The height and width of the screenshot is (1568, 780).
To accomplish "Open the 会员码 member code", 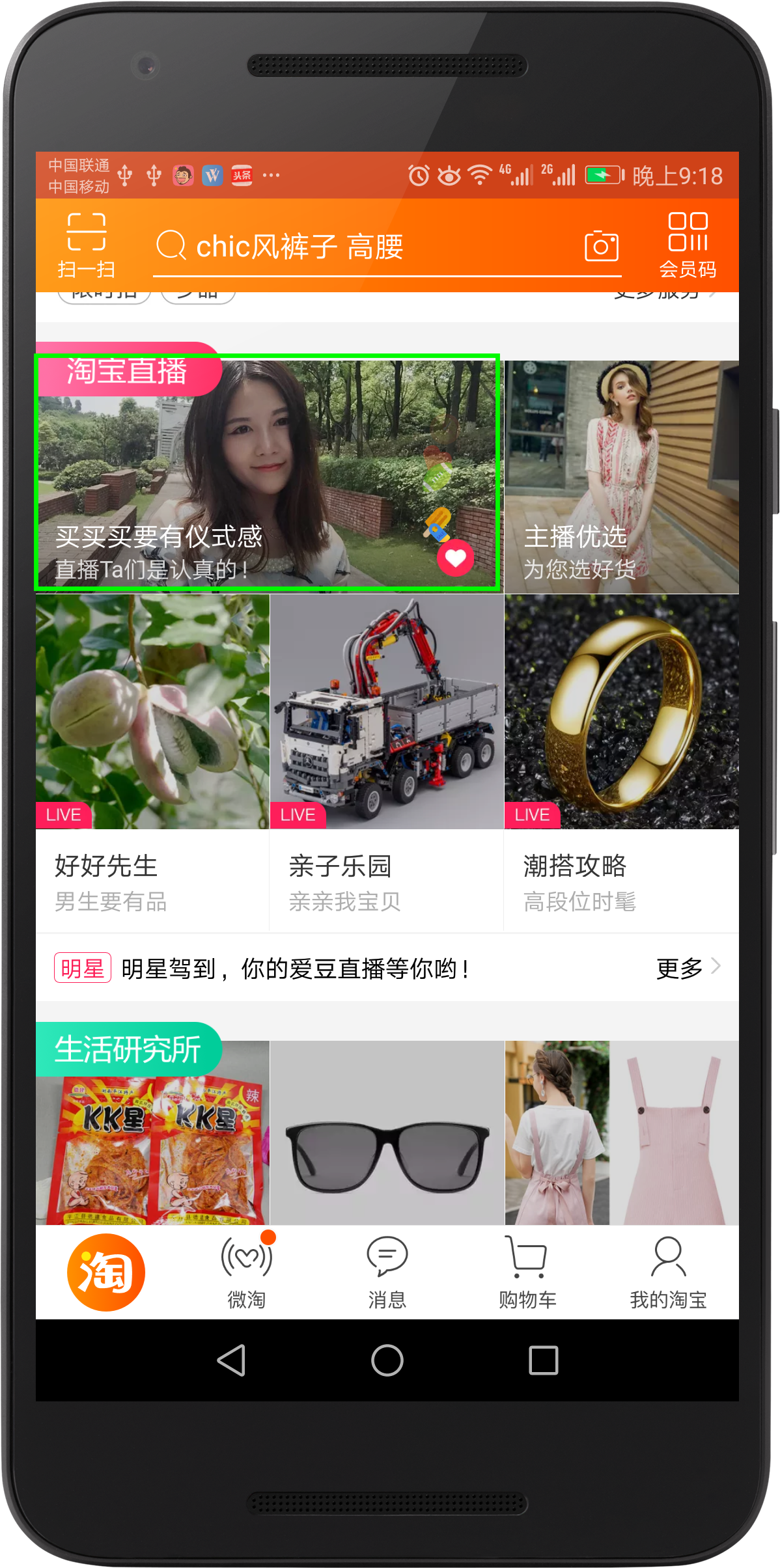I will click(x=688, y=245).
